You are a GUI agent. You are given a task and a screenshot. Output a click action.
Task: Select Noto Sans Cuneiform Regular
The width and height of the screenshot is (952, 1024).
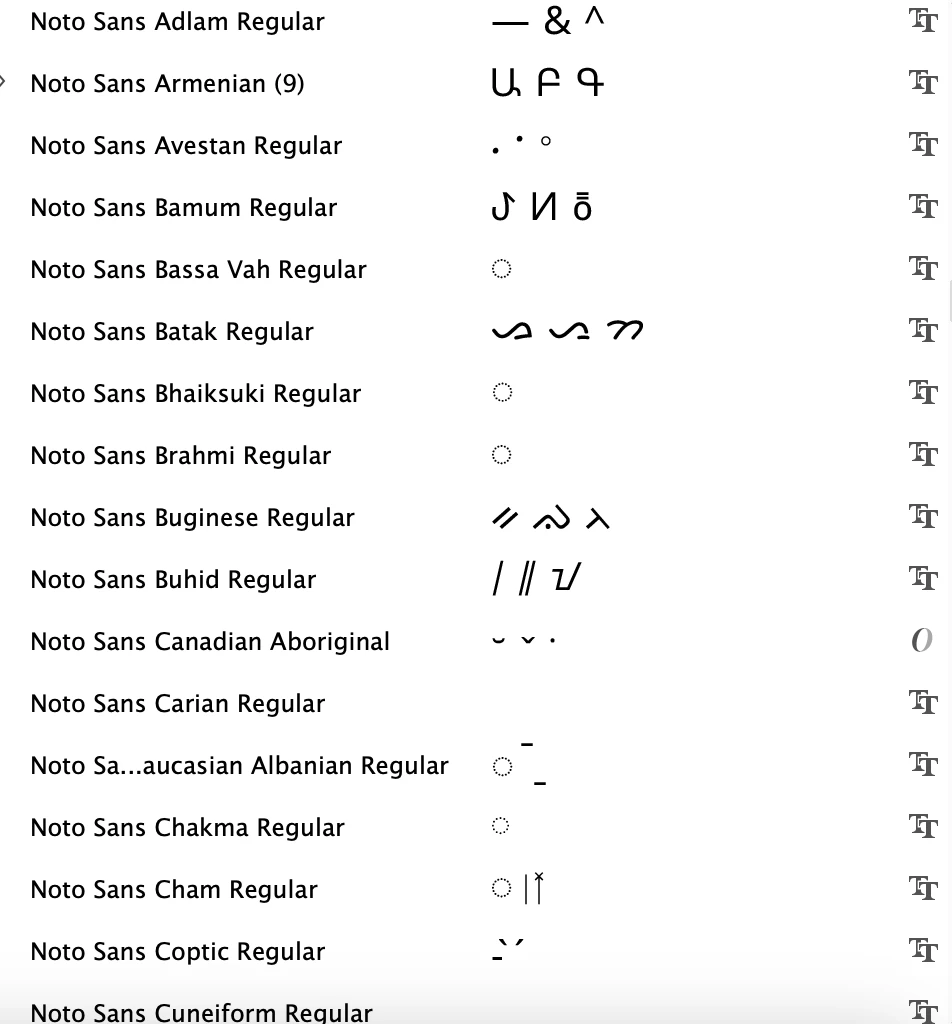pyautogui.click(x=201, y=1012)
